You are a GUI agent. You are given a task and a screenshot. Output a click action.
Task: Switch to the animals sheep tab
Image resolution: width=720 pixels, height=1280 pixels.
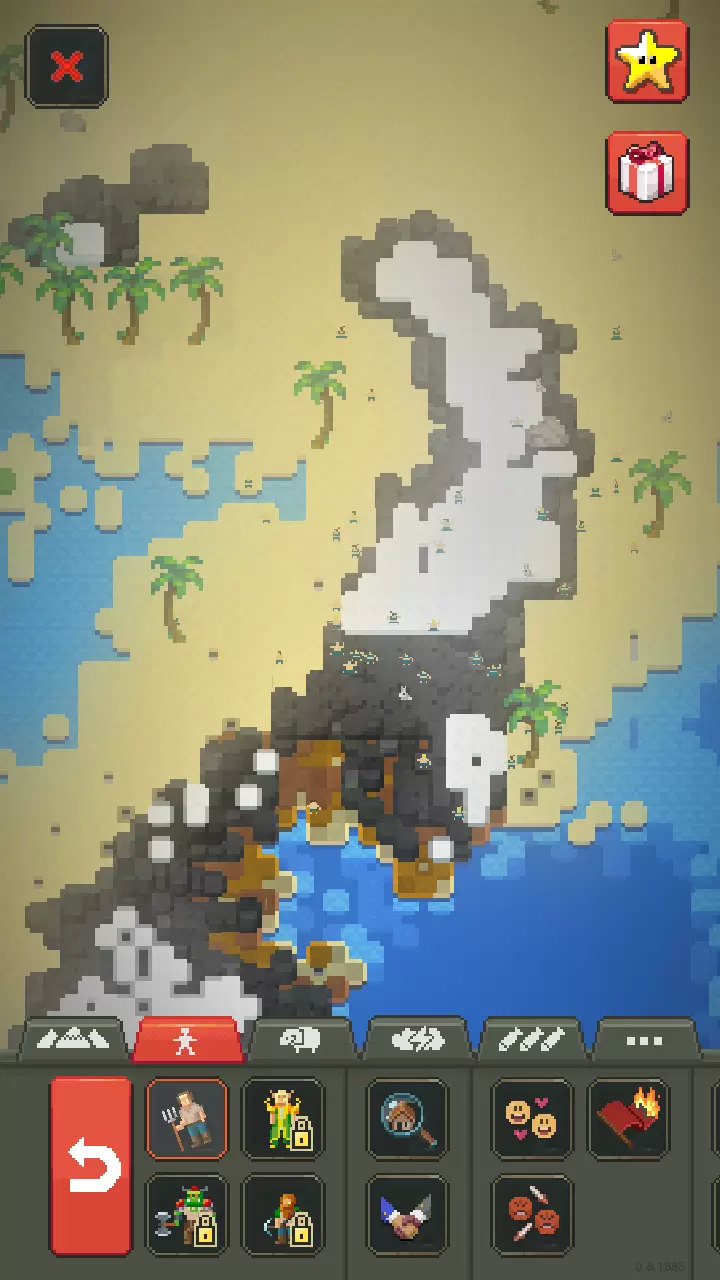coord(301,1041)
